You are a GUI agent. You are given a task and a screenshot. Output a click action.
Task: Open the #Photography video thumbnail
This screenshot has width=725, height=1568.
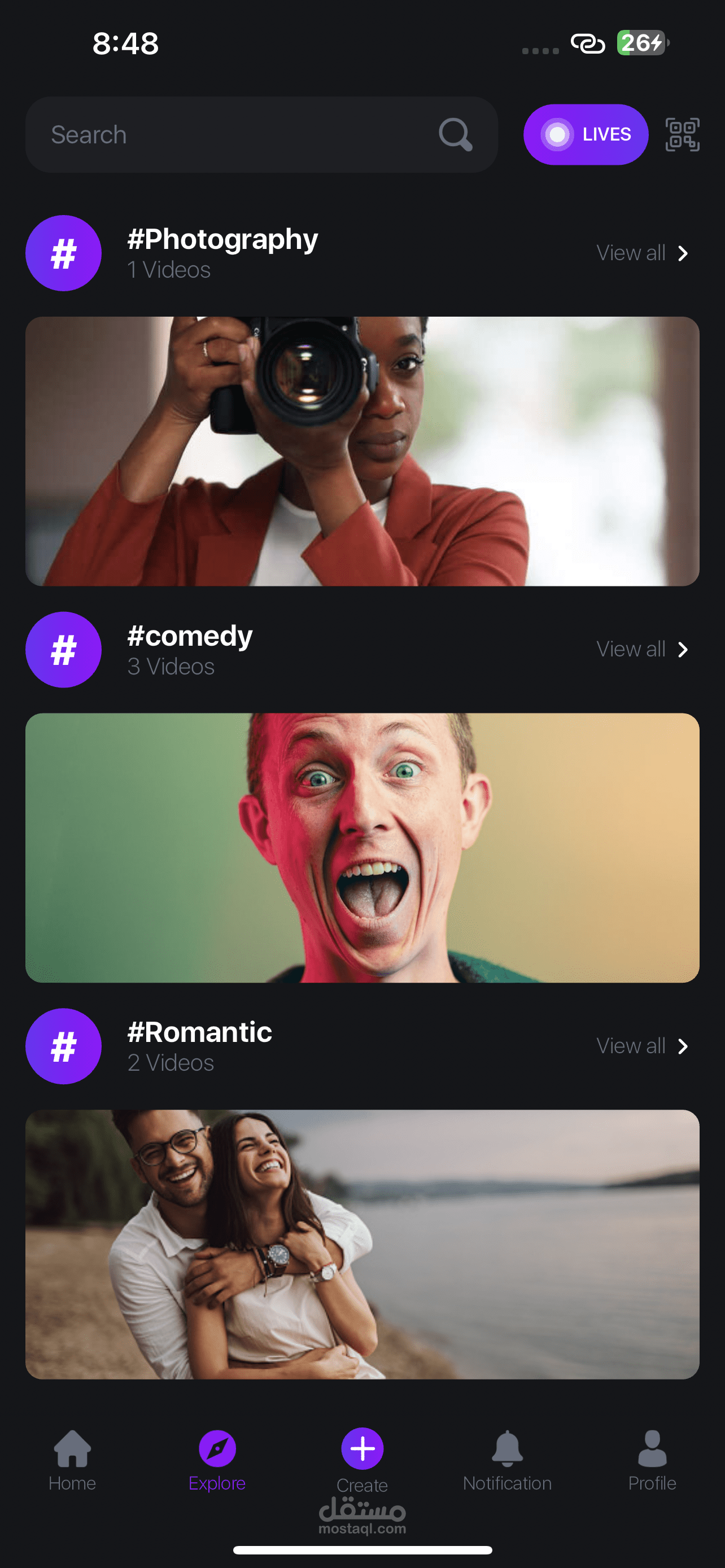tap(362, 451)
